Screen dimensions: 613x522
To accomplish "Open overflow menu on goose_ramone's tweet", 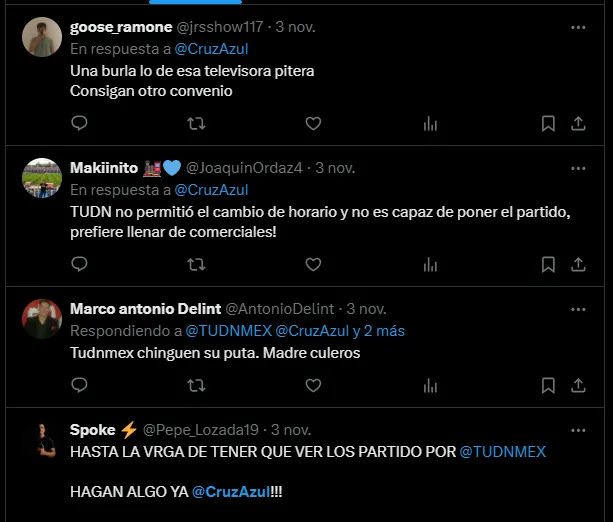I will point(578,27).
